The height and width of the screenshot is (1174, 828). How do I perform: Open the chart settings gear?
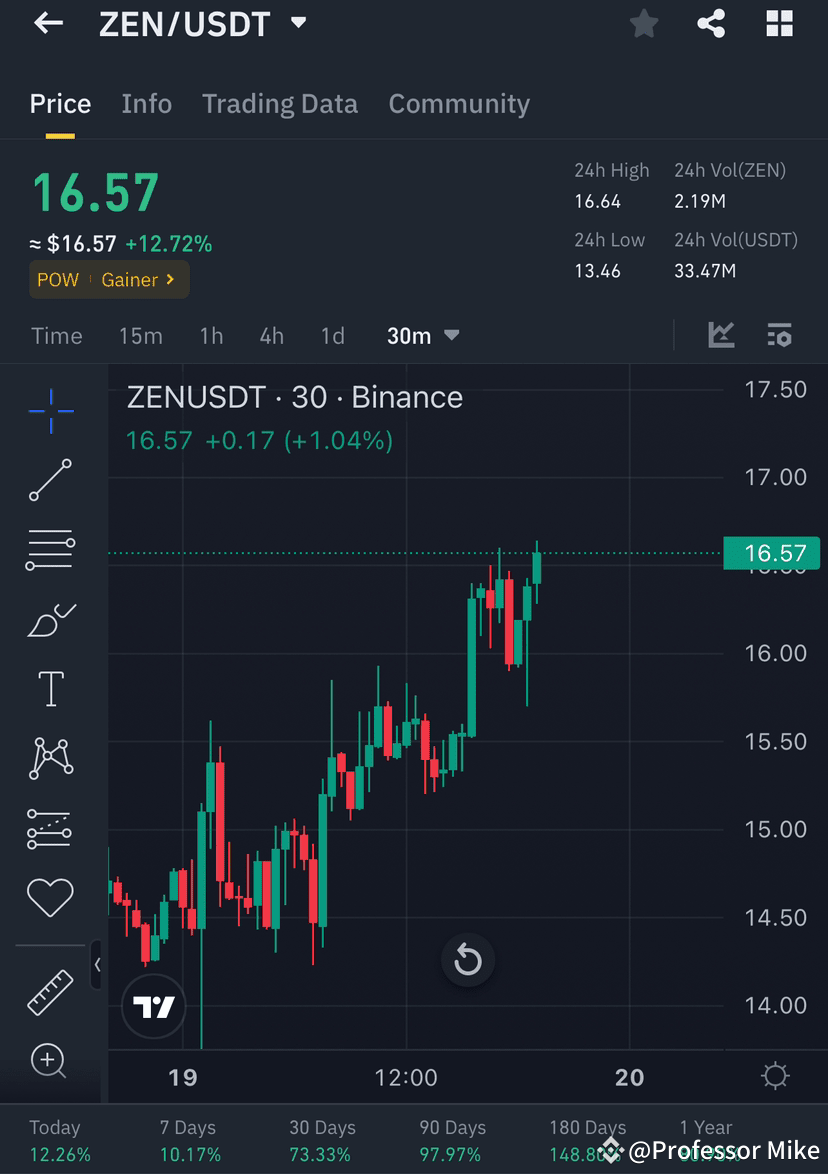(x=775, y=1076)
